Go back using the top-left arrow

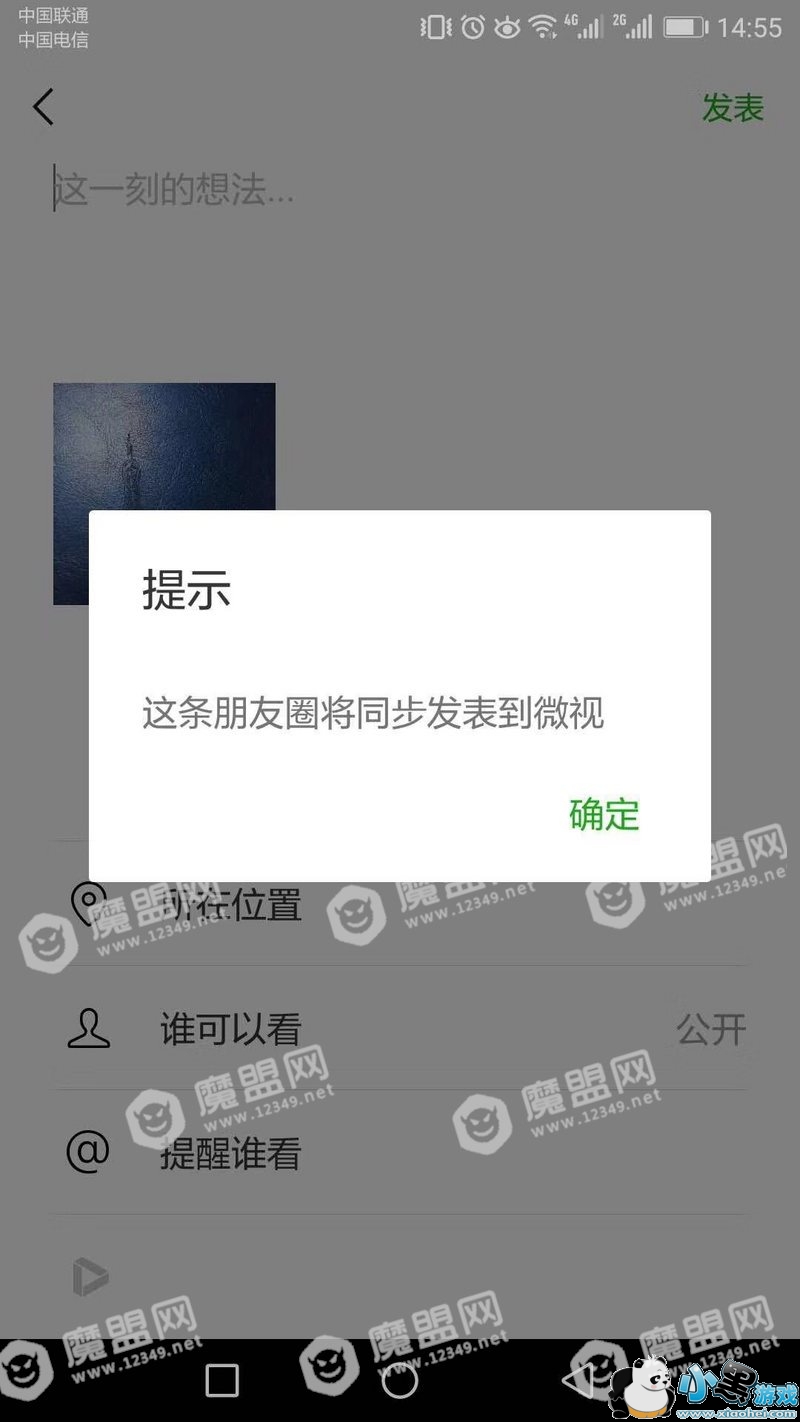pyautogui.click(x=43, y=106)
